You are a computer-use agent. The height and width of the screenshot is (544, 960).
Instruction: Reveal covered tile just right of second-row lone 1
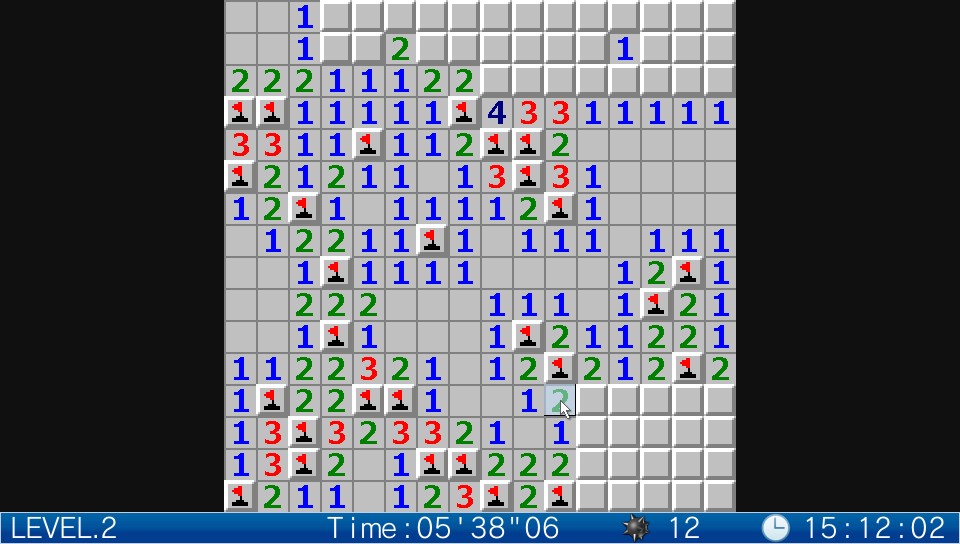[x=656, y=49]
